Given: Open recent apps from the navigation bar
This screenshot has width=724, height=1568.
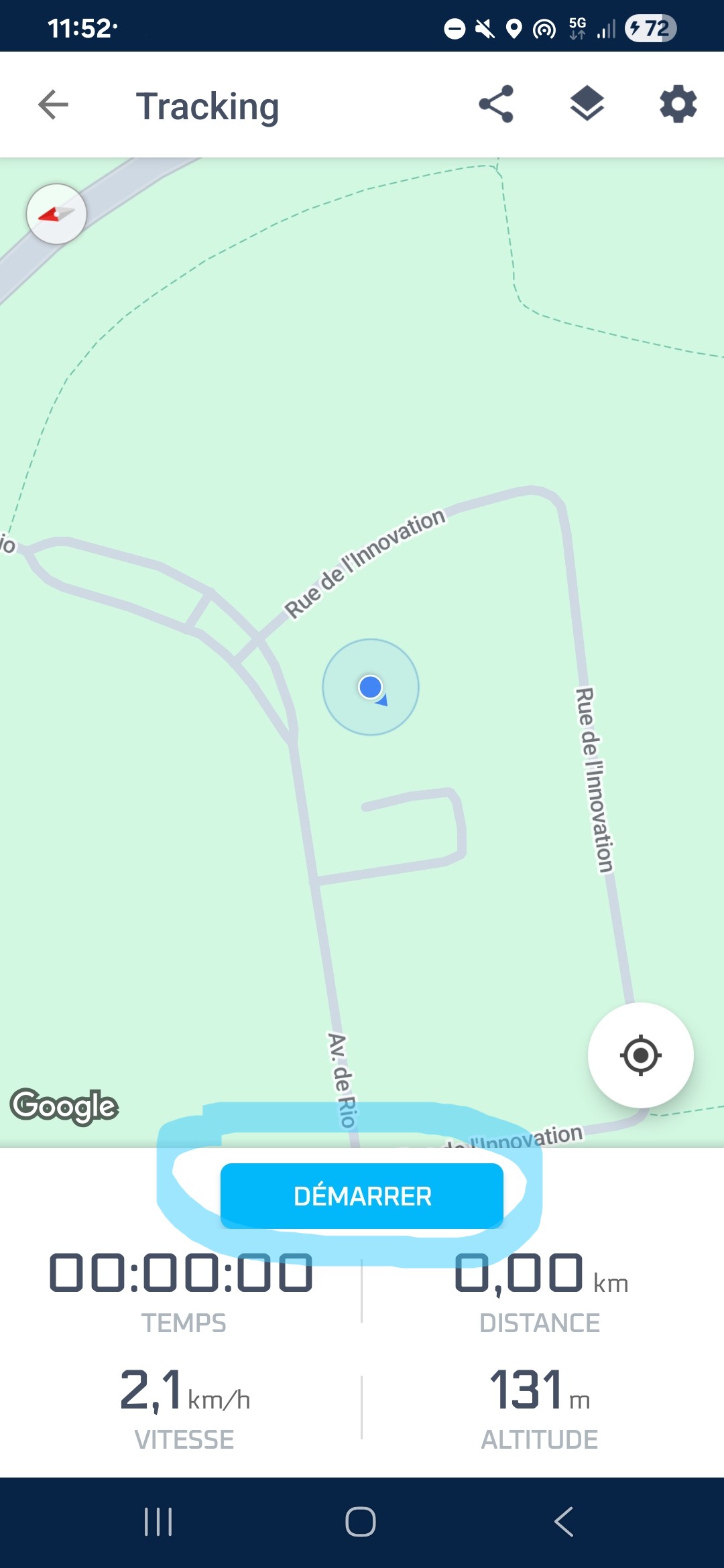Looking at the screenshot, I should pos(158,1522).
